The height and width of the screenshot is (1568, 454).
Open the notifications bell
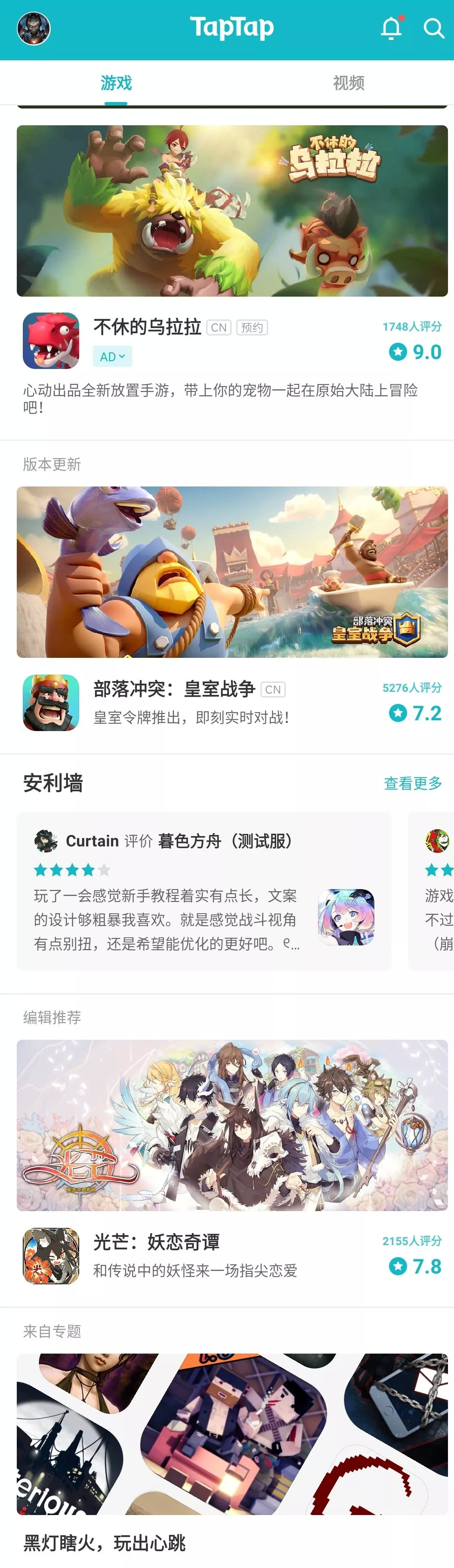[x=391, y=28]
